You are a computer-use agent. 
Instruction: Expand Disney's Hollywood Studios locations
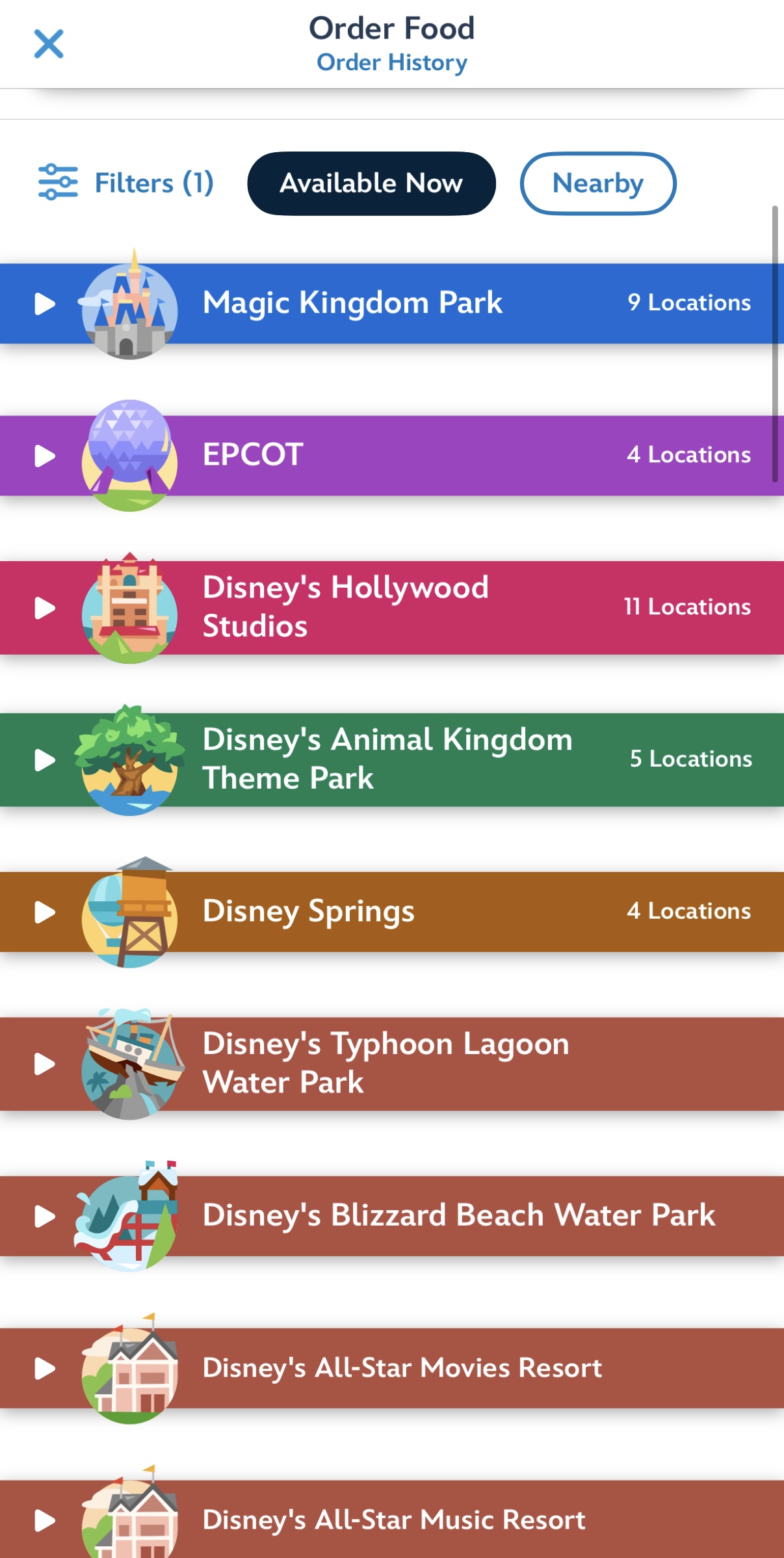(391, 607)
